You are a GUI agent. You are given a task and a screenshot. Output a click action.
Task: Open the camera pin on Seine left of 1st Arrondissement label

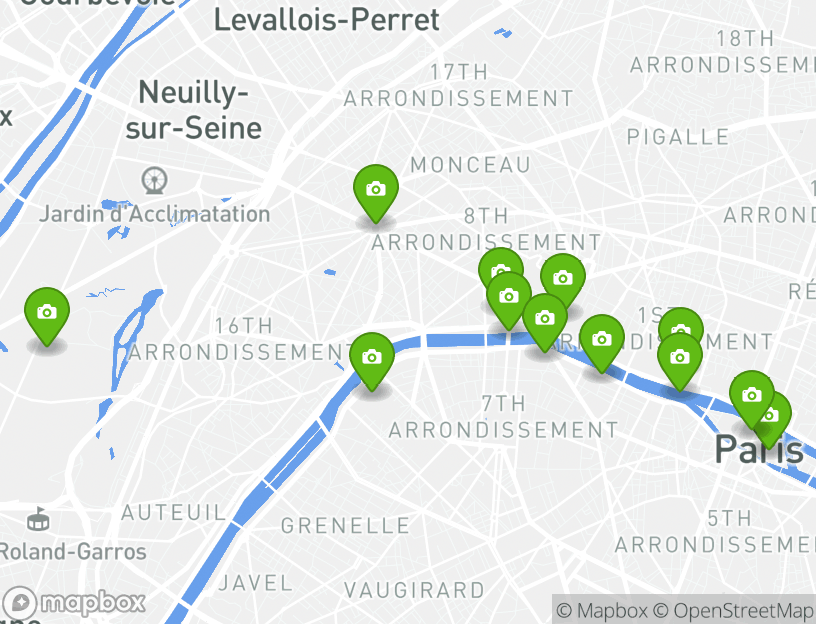[x=601, y=340]
